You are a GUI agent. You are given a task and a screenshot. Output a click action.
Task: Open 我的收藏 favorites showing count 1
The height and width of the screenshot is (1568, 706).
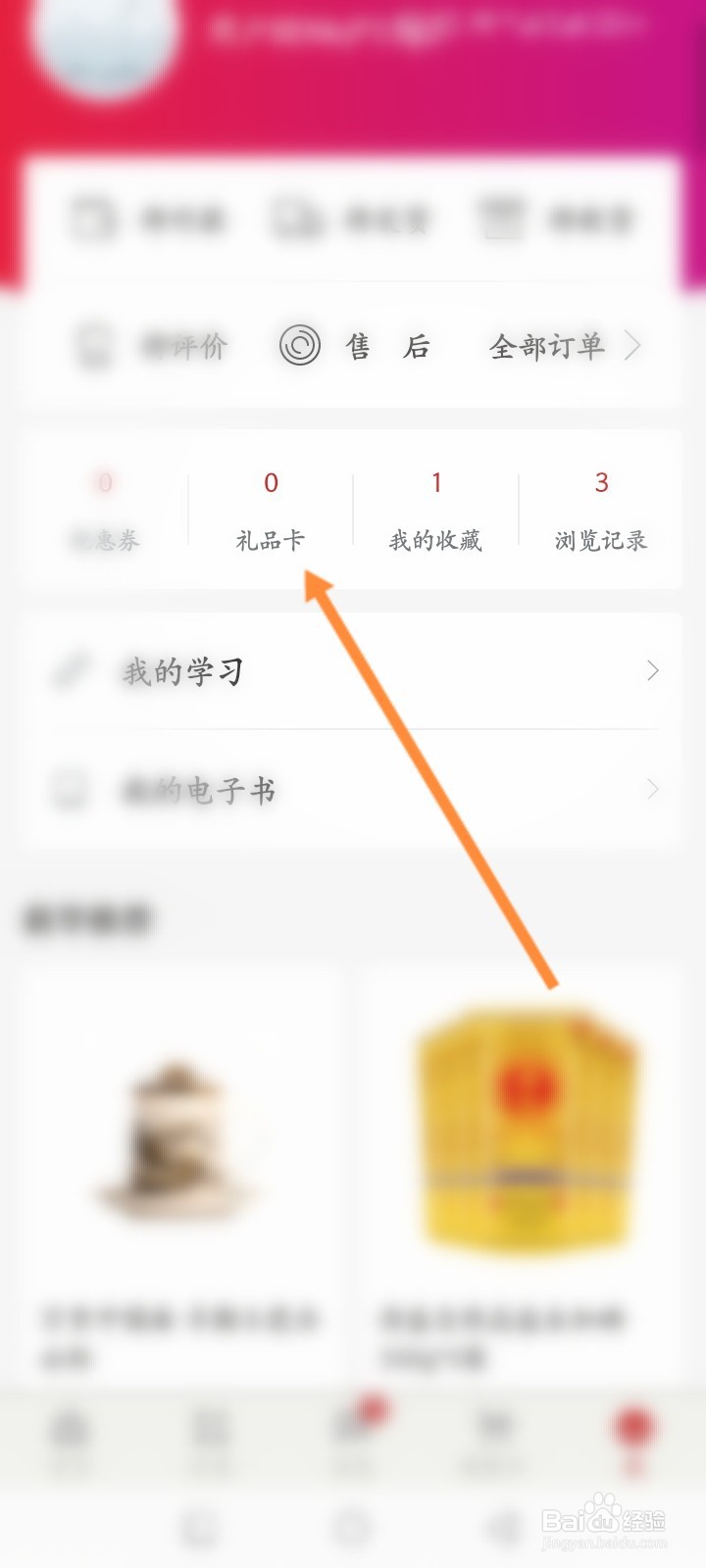(434, 510)
